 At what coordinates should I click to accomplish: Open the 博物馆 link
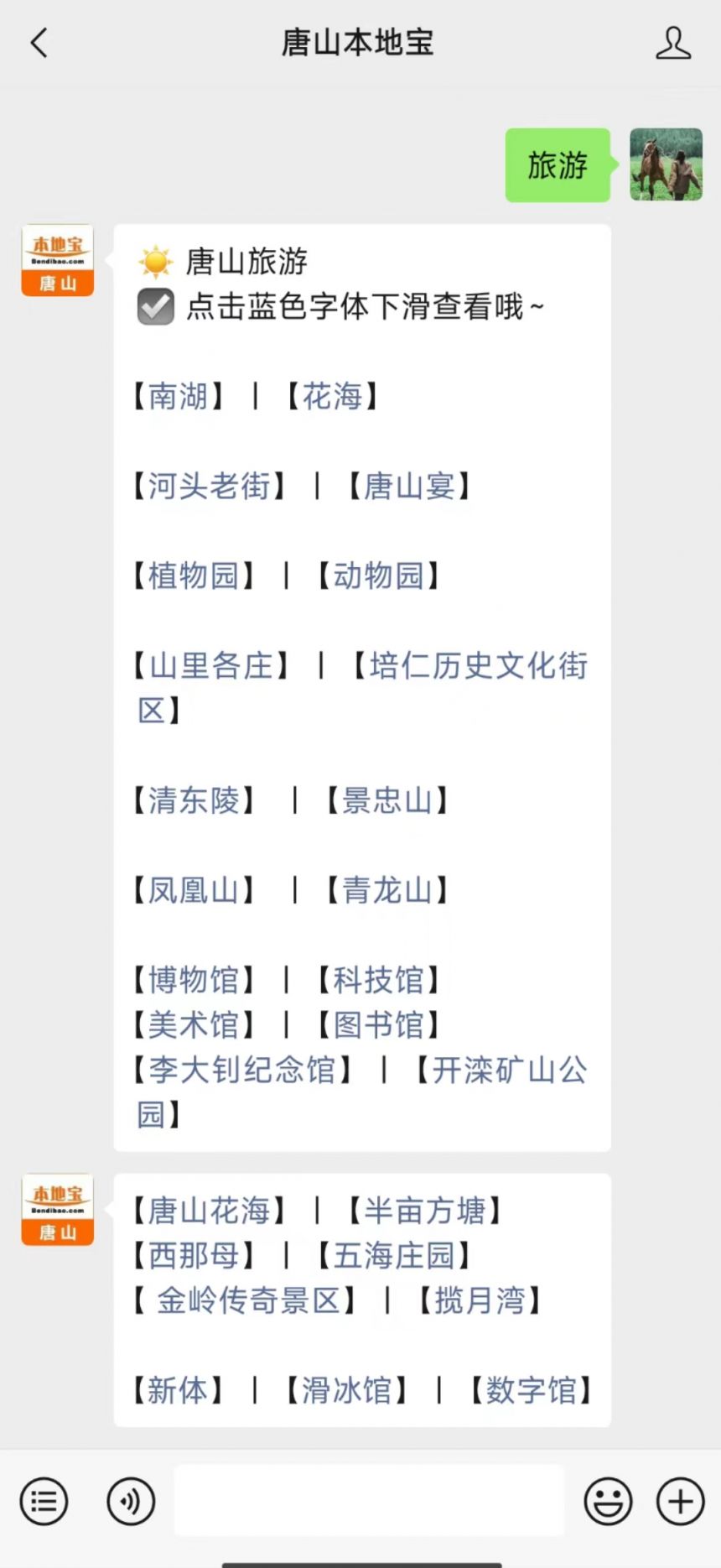point(194,980)
